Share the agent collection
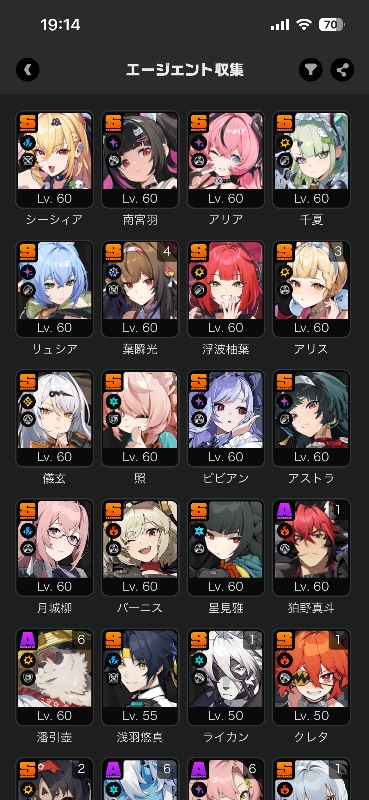This screenshot has height=800, width=369. (x=342, y=69)
